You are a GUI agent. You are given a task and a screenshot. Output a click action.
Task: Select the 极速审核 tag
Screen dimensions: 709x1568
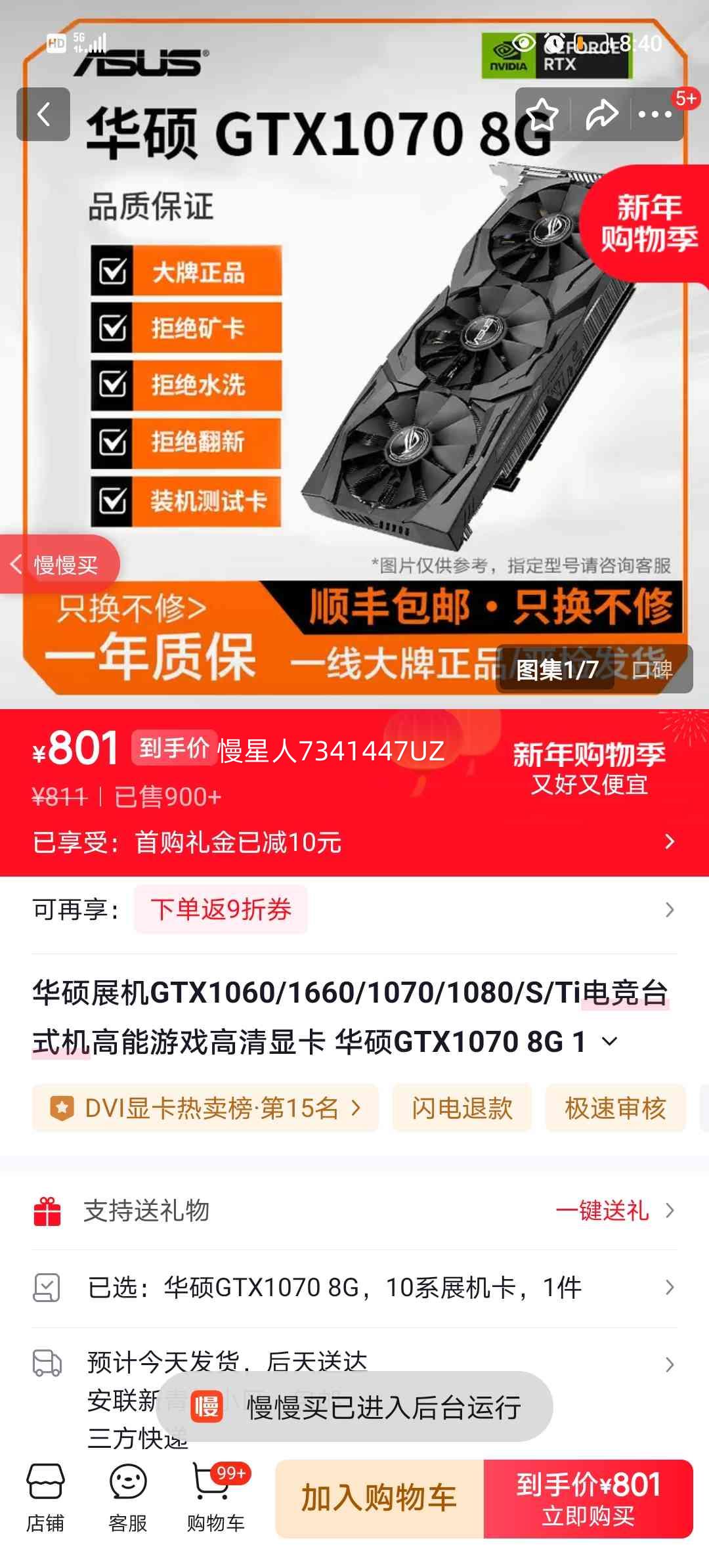coord(616,1108)
